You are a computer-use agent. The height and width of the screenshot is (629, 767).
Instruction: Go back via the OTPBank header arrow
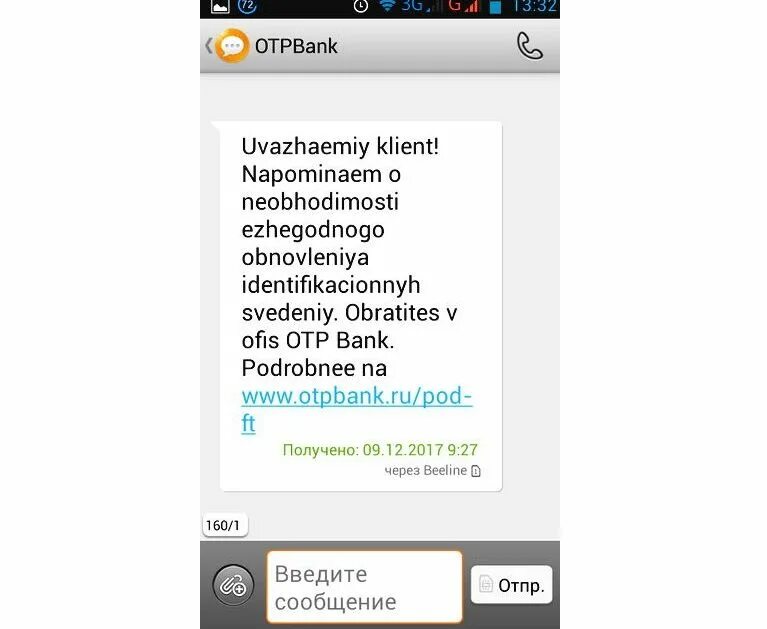click(x=209, y=46)
